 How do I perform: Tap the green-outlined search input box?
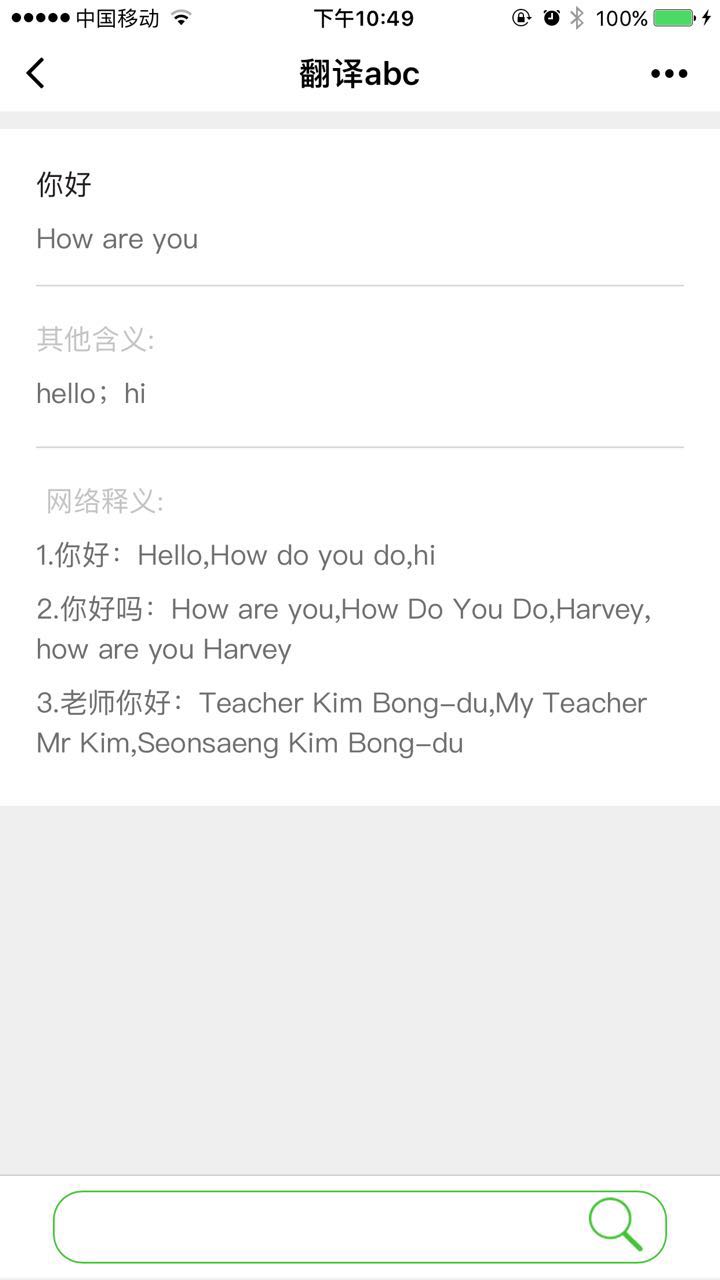coord(320,1226)
